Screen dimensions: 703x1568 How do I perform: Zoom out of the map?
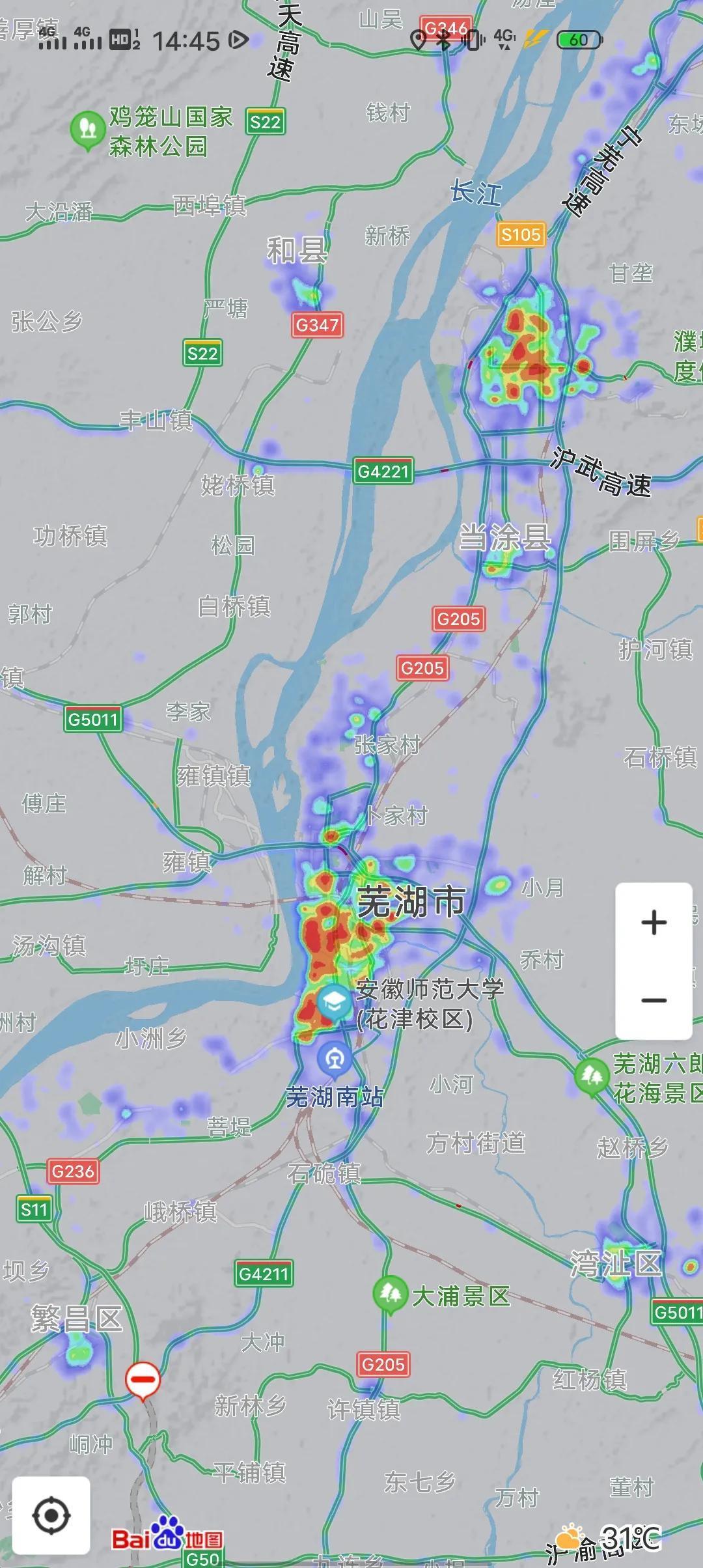[654, 1000]
